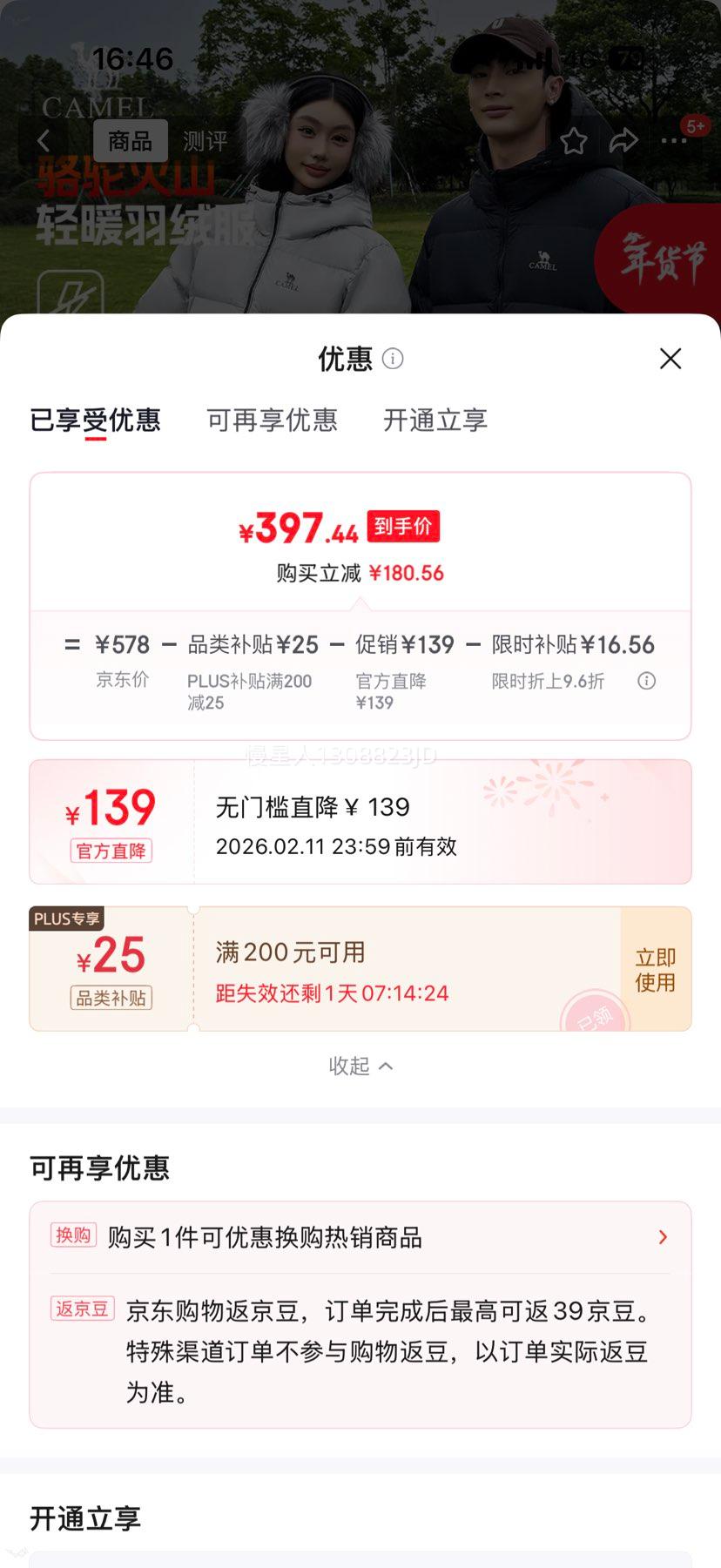Expand the 无门槛直降¥139 coupon card

coord(360,821)
